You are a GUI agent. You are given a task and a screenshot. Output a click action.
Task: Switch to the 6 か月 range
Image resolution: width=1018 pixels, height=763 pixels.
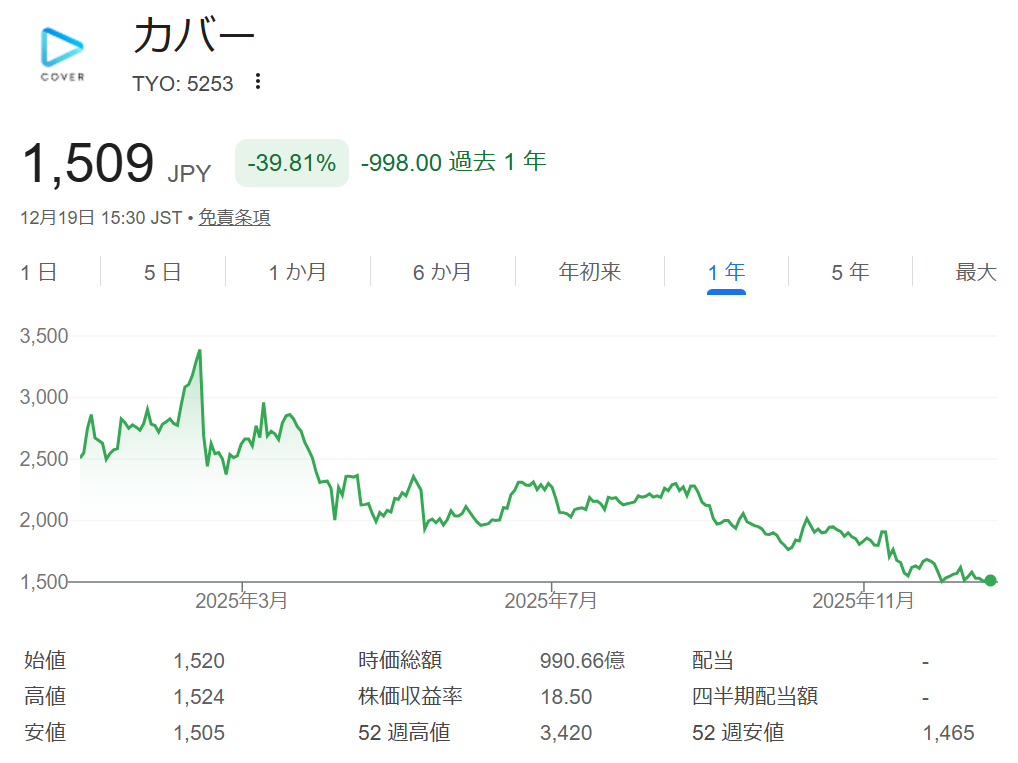click(x=443, y=272)
